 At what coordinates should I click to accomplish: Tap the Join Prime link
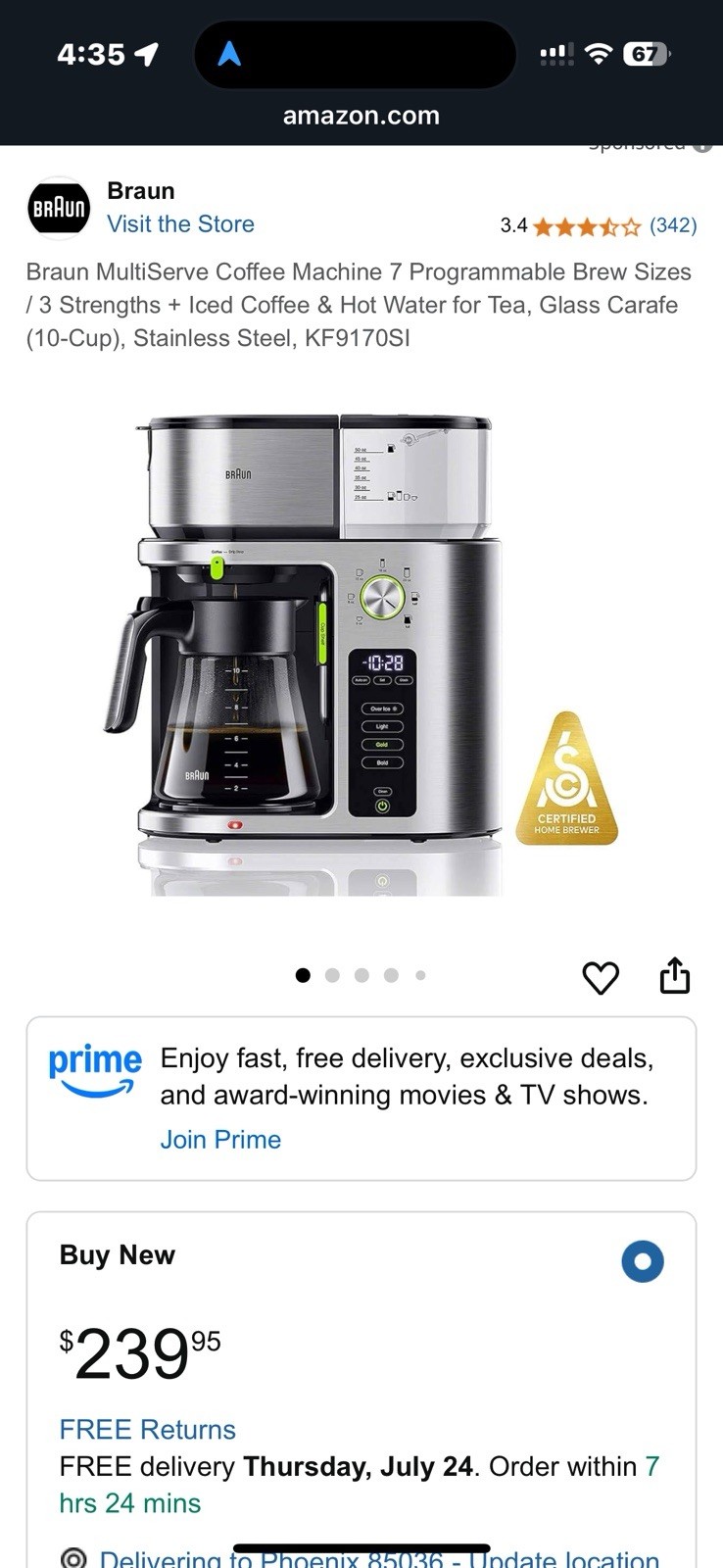220,1140
